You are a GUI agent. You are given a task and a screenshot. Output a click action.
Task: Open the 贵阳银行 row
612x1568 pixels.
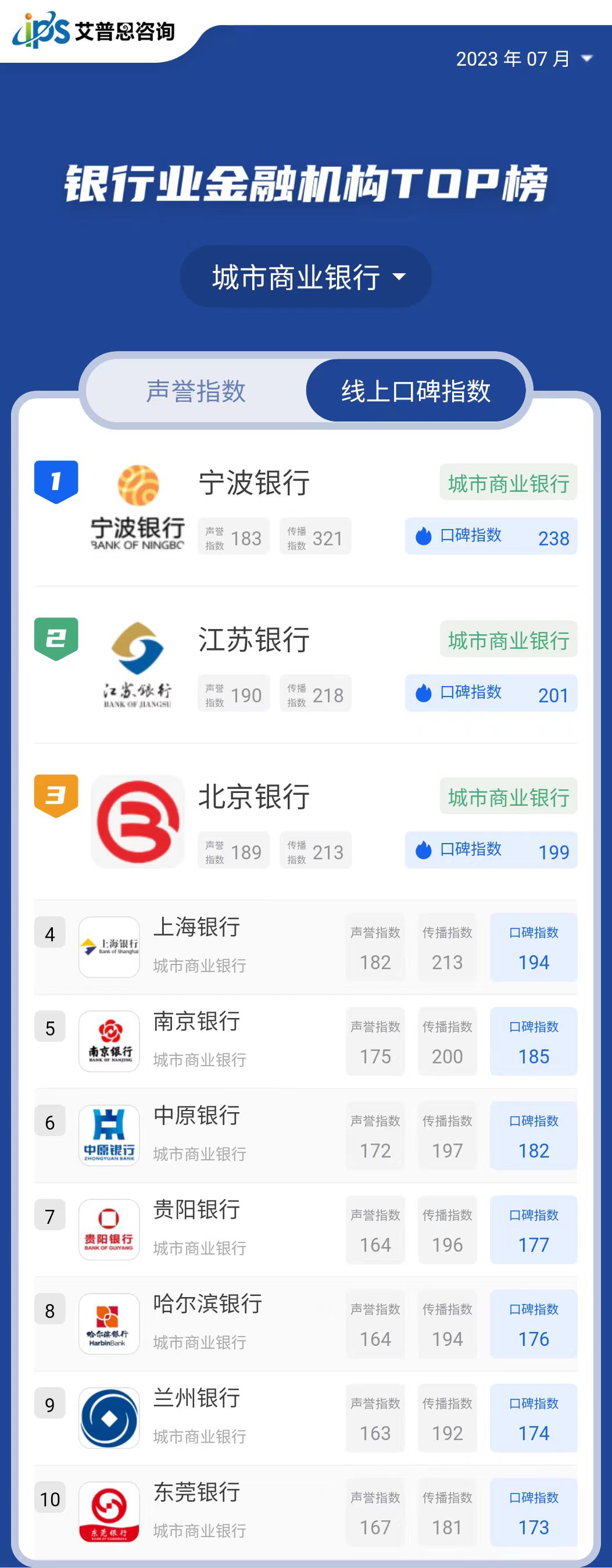196,1210
